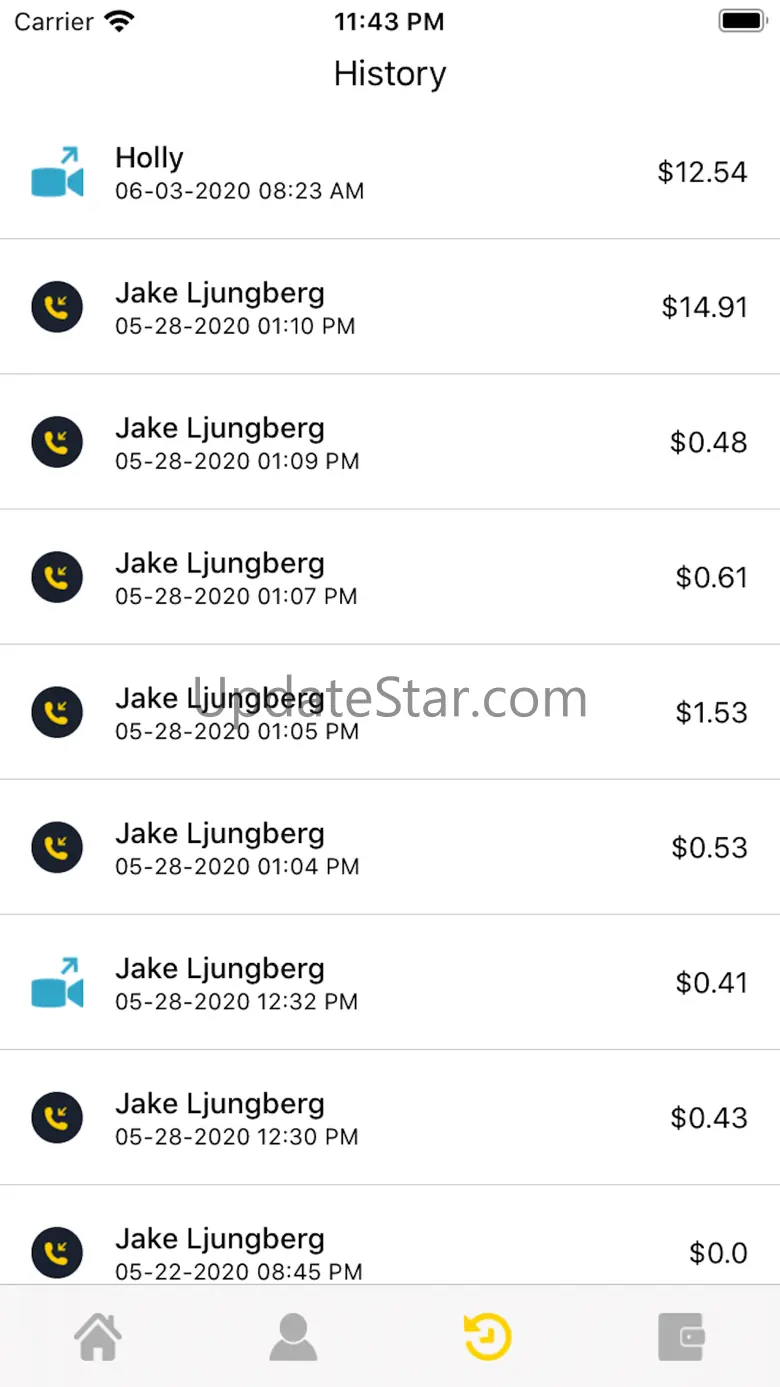The width and height of the screenshot is (780, 1387).
Task: View the call entry from 12:30 PM
Action: pos(390,1117)
